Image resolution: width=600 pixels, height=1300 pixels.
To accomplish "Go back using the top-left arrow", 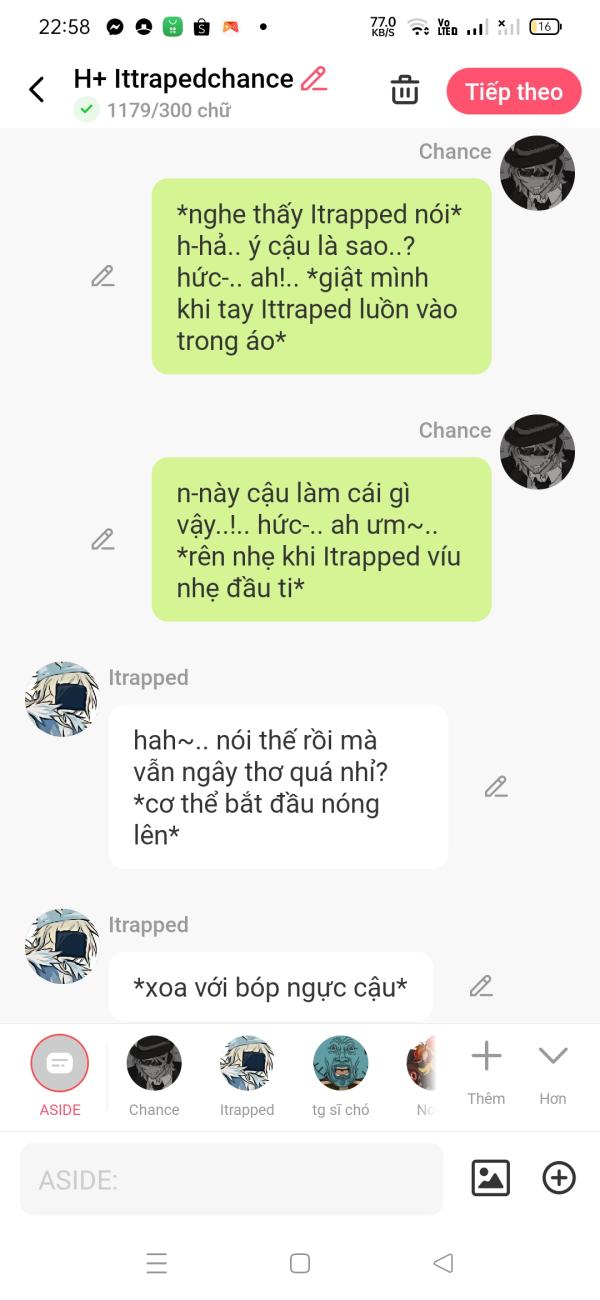I will point(37,90).
